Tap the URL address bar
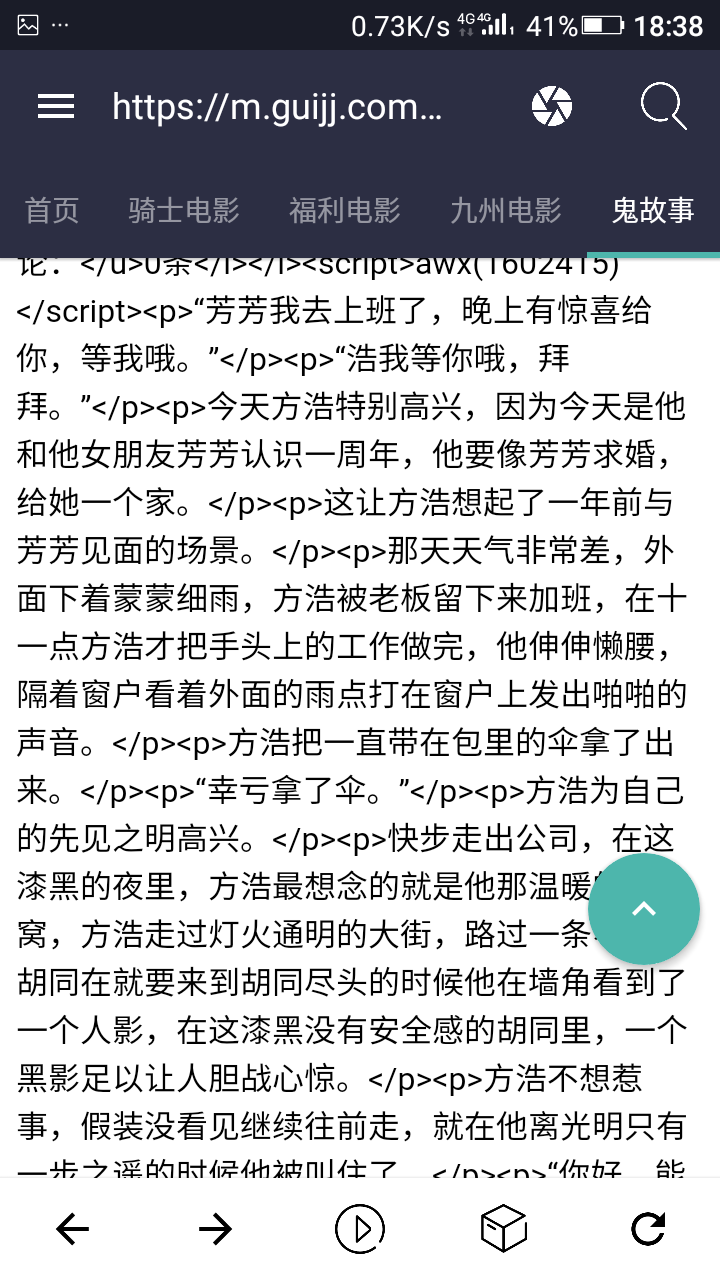Viewport: 720px width, 1280px height. coord(277,107)
